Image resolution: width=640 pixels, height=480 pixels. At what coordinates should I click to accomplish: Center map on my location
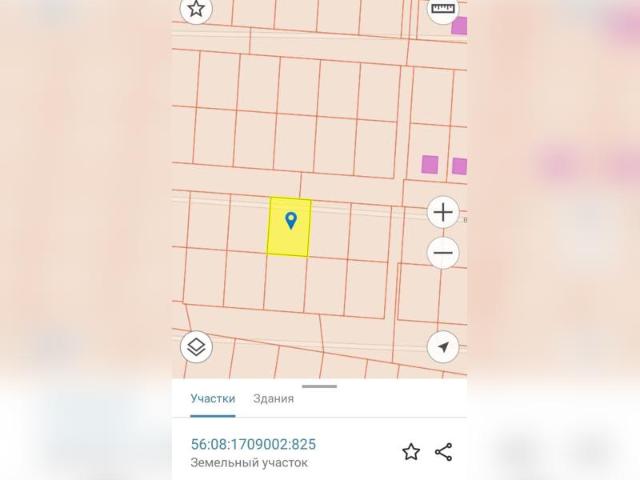[x=442, y=347]
